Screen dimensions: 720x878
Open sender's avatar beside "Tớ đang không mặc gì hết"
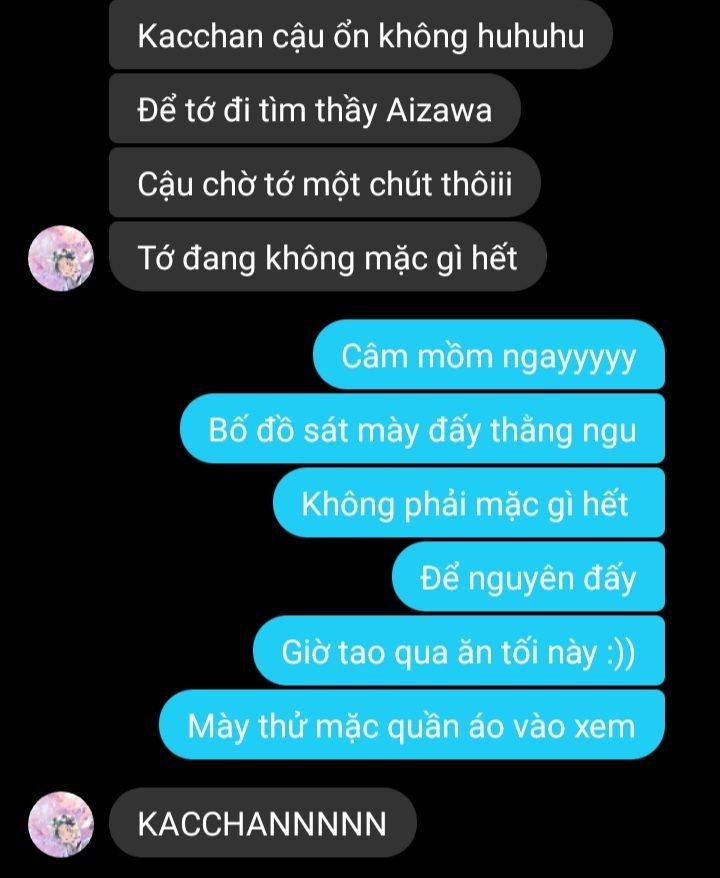63,259
